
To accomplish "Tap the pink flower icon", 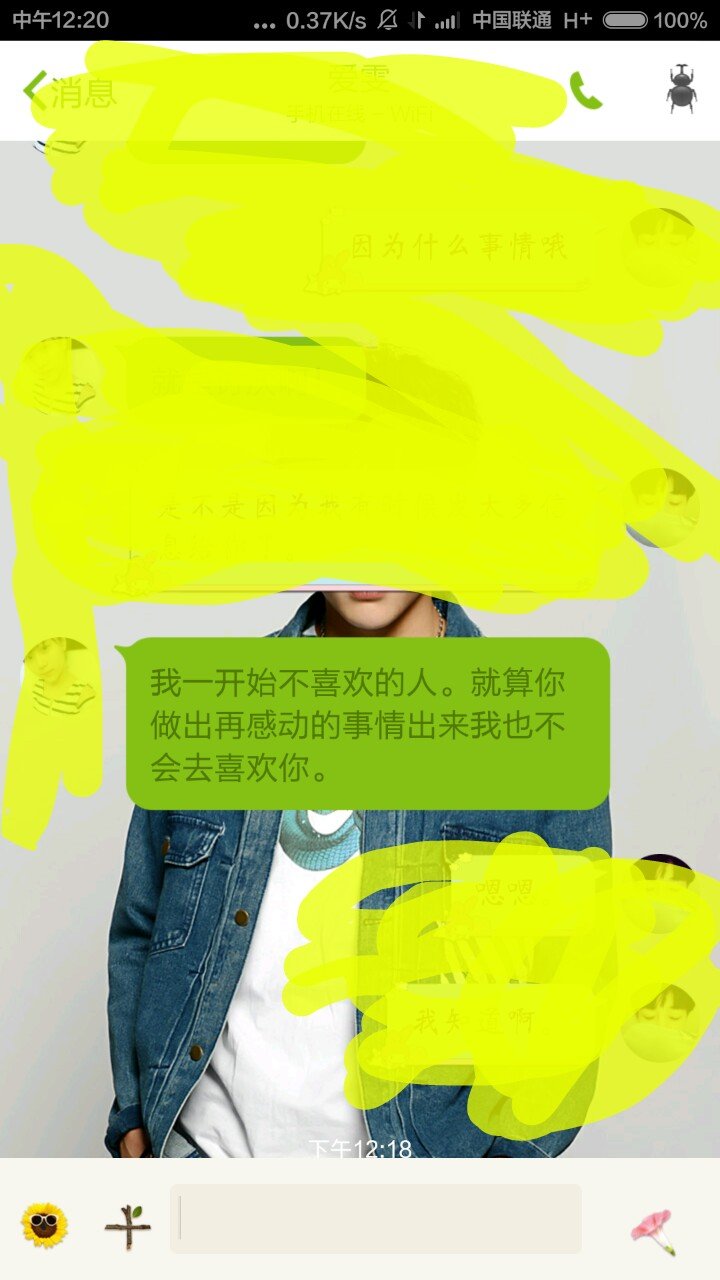I will [653, 1230].
